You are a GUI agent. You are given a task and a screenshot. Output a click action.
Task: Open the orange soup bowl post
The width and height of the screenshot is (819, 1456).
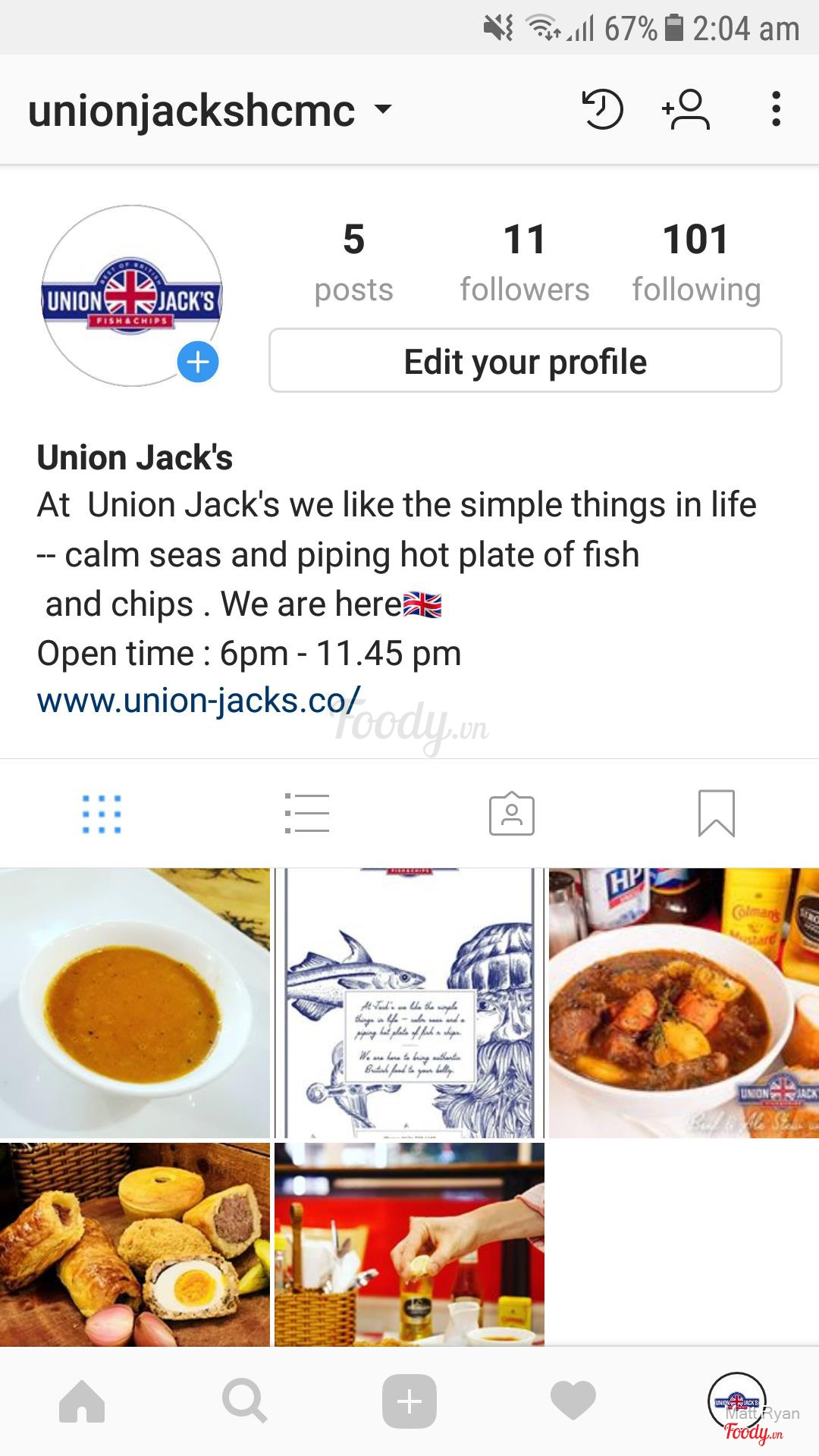pyautogui.click(x=135, y=1003)
